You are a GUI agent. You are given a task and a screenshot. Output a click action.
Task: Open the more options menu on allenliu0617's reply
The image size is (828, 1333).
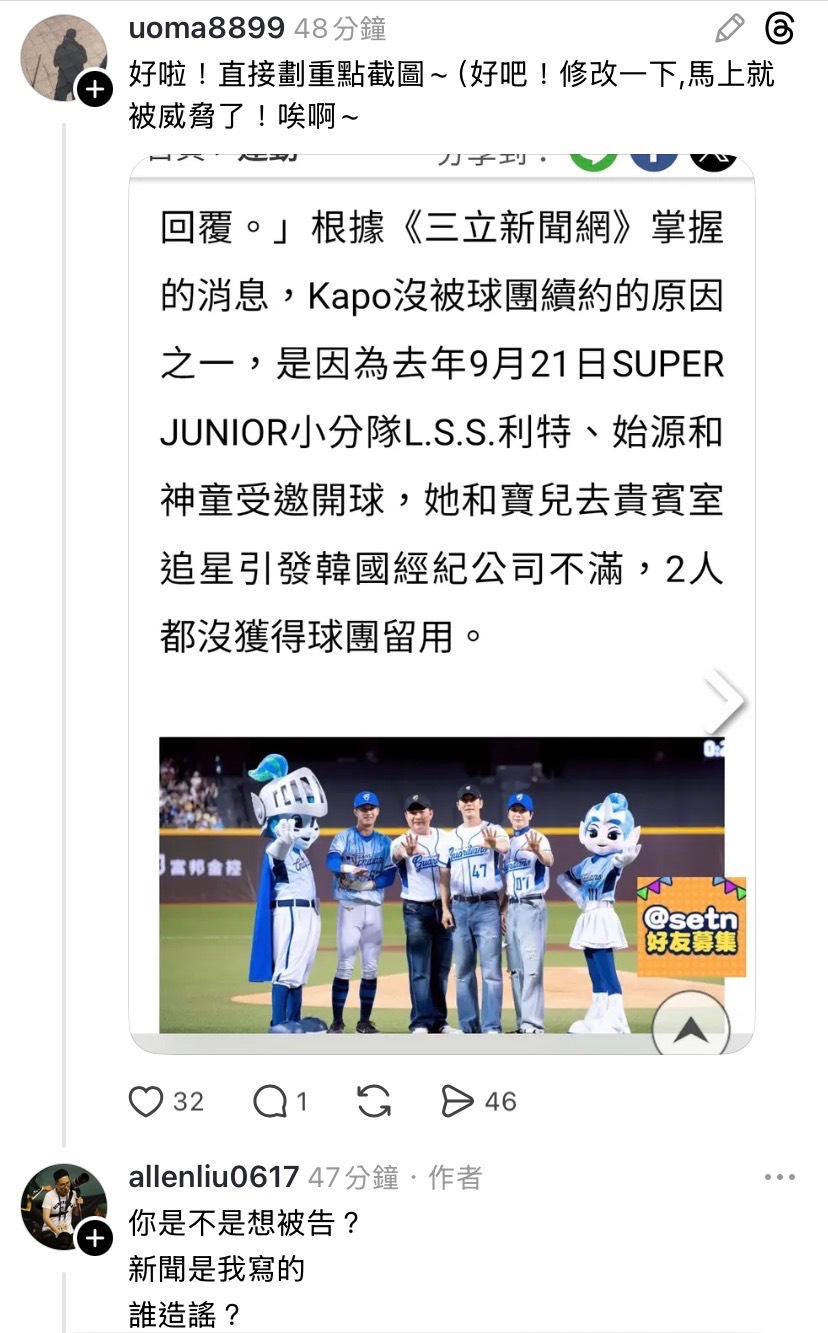click(779, 1177)
